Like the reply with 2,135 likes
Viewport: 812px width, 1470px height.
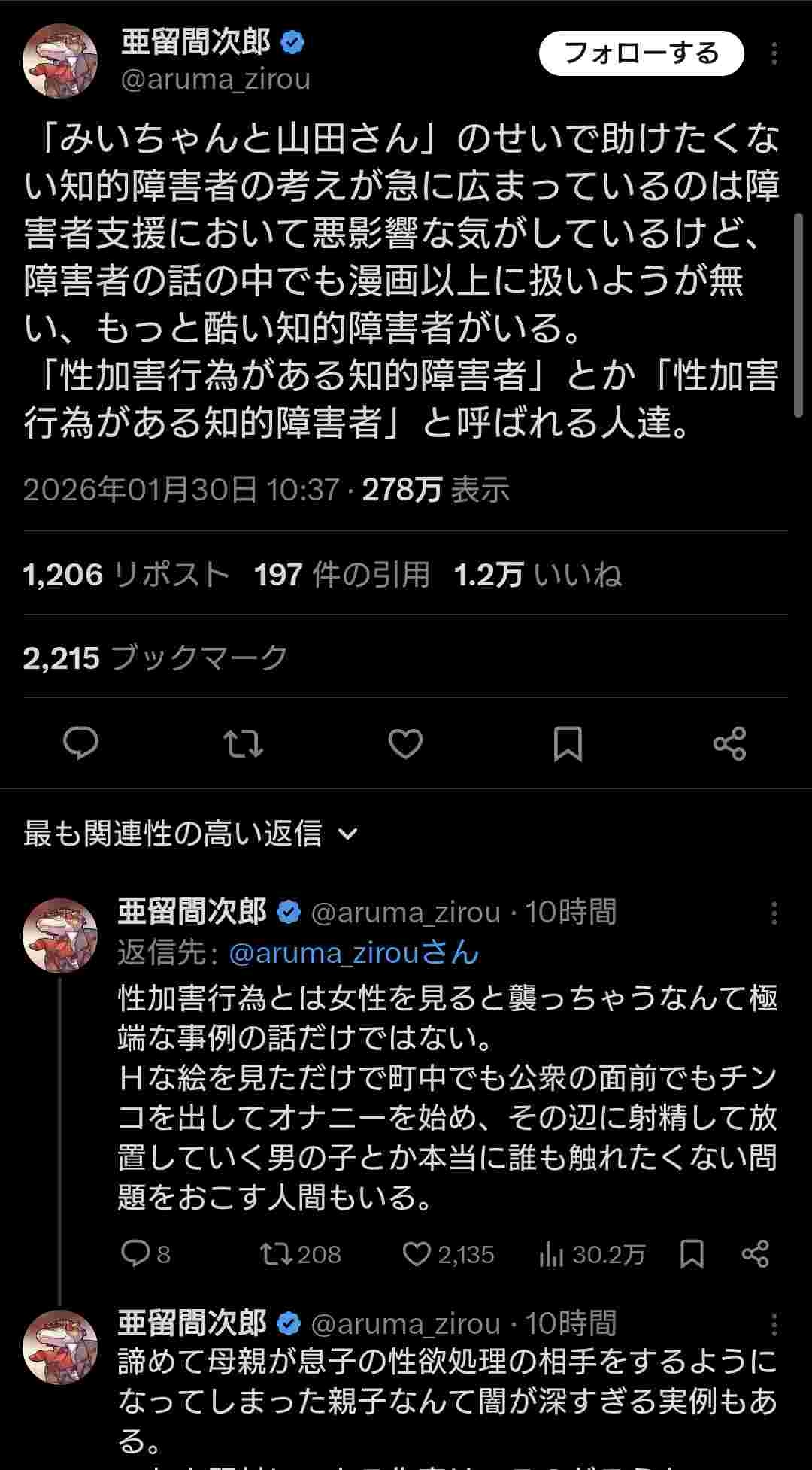pos(447,1253)
